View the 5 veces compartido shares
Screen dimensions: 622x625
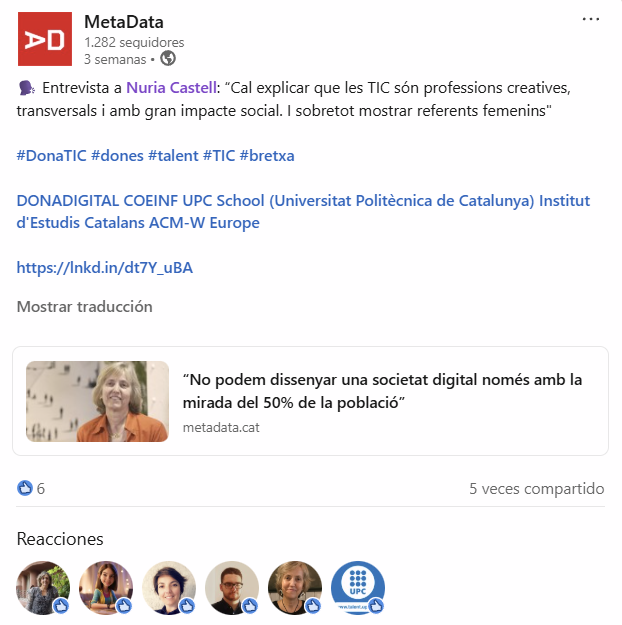click(x=536, y=489)
